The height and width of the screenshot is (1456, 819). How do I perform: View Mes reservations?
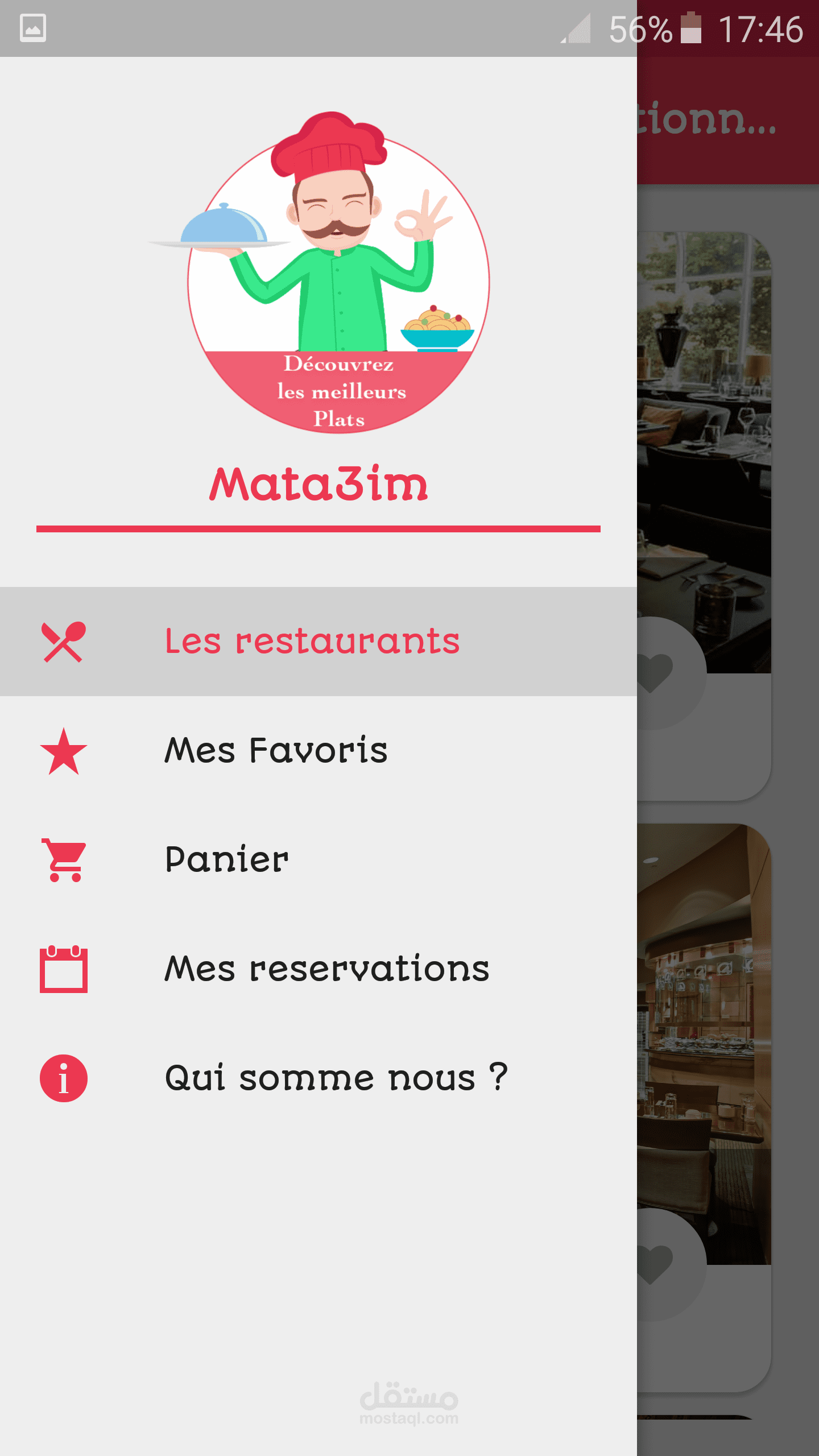click(326, 969)
